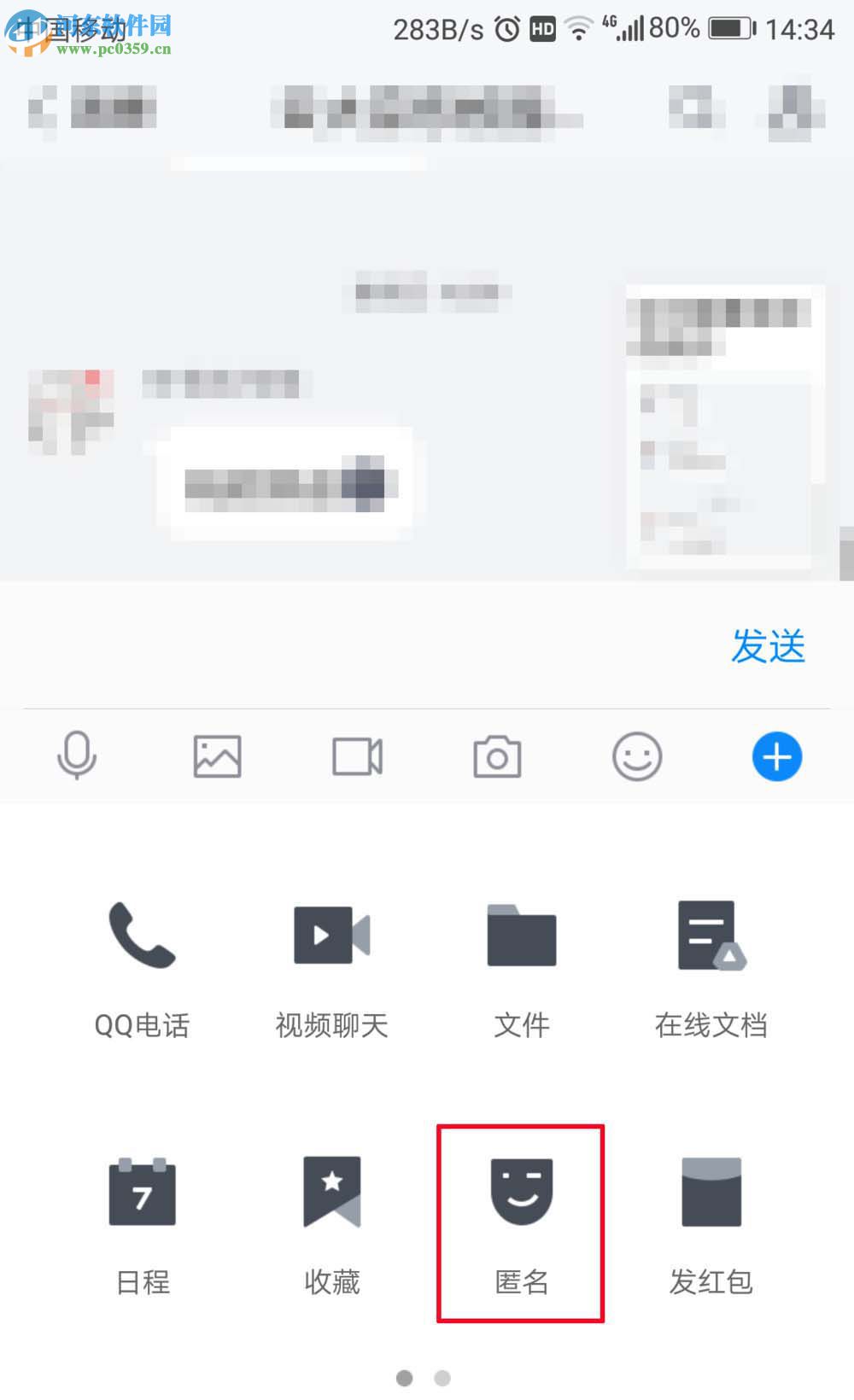Image resolution: width=854 pixels, height=1400 pixels.
Task: Tap the 发送 send button
Action: pos(768,648)
